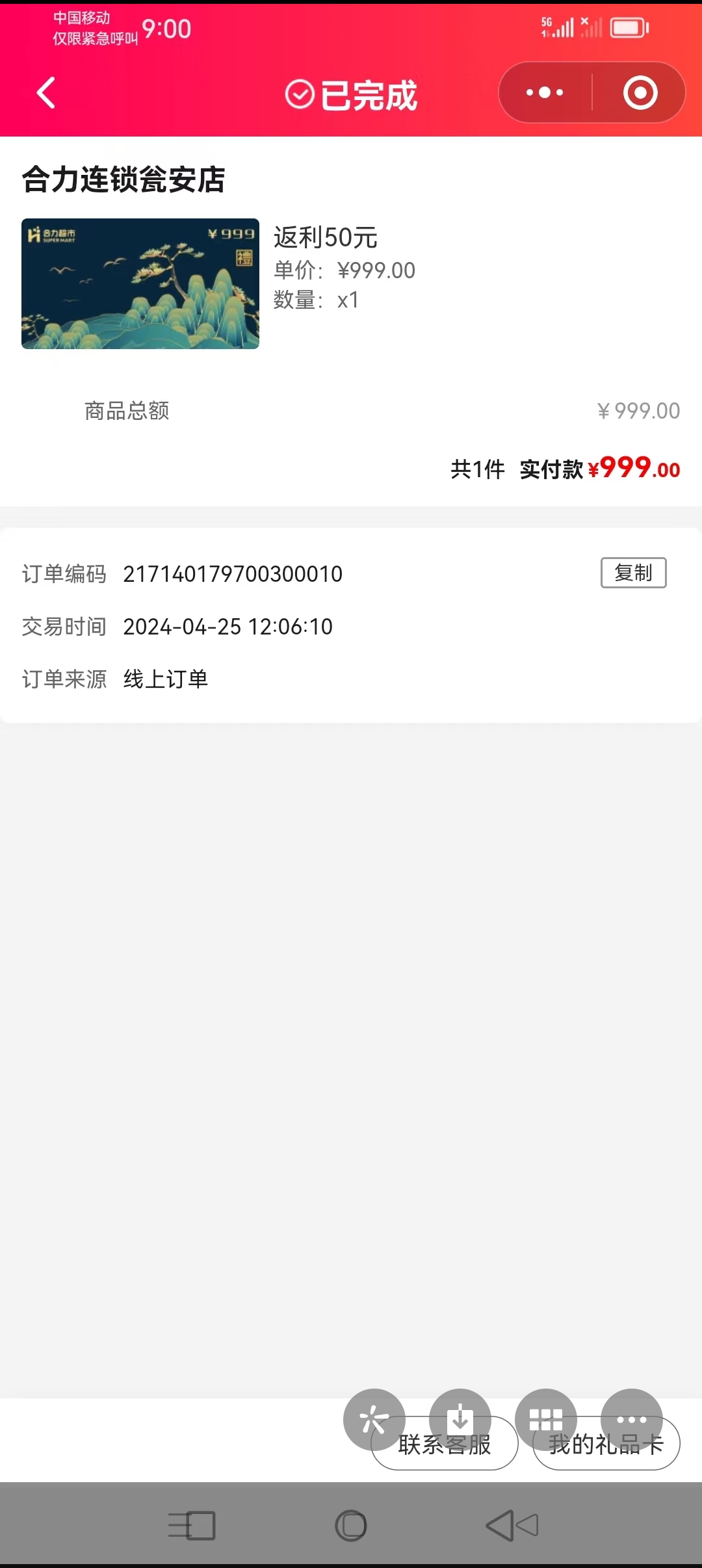The width and height of the screenshot is (702, 1568).
Task: Tap the system home button
Action: [x=351, y=1525]
